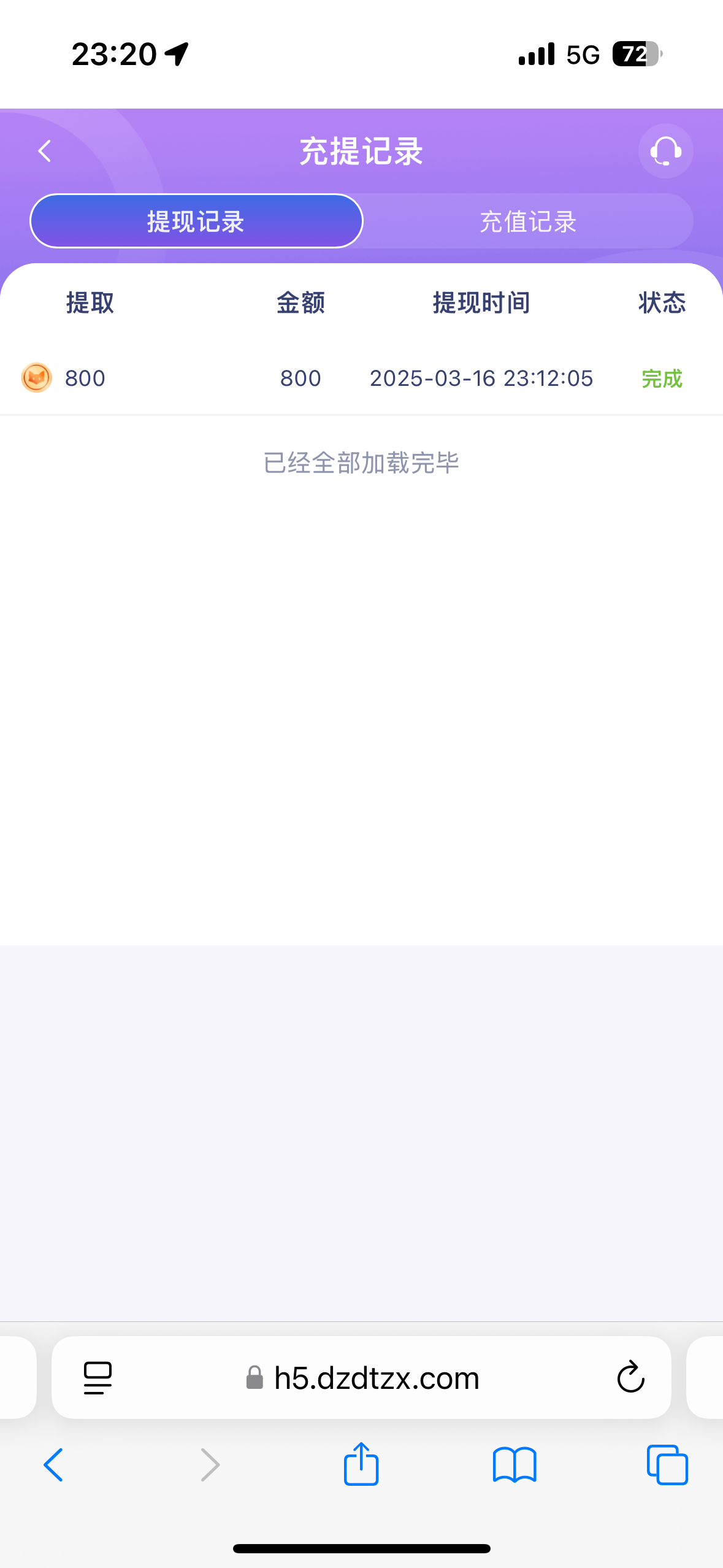Tap the battery indicator showing 72
The width and height of the screenshot is (723, 1568).
[x=633, y=55]
